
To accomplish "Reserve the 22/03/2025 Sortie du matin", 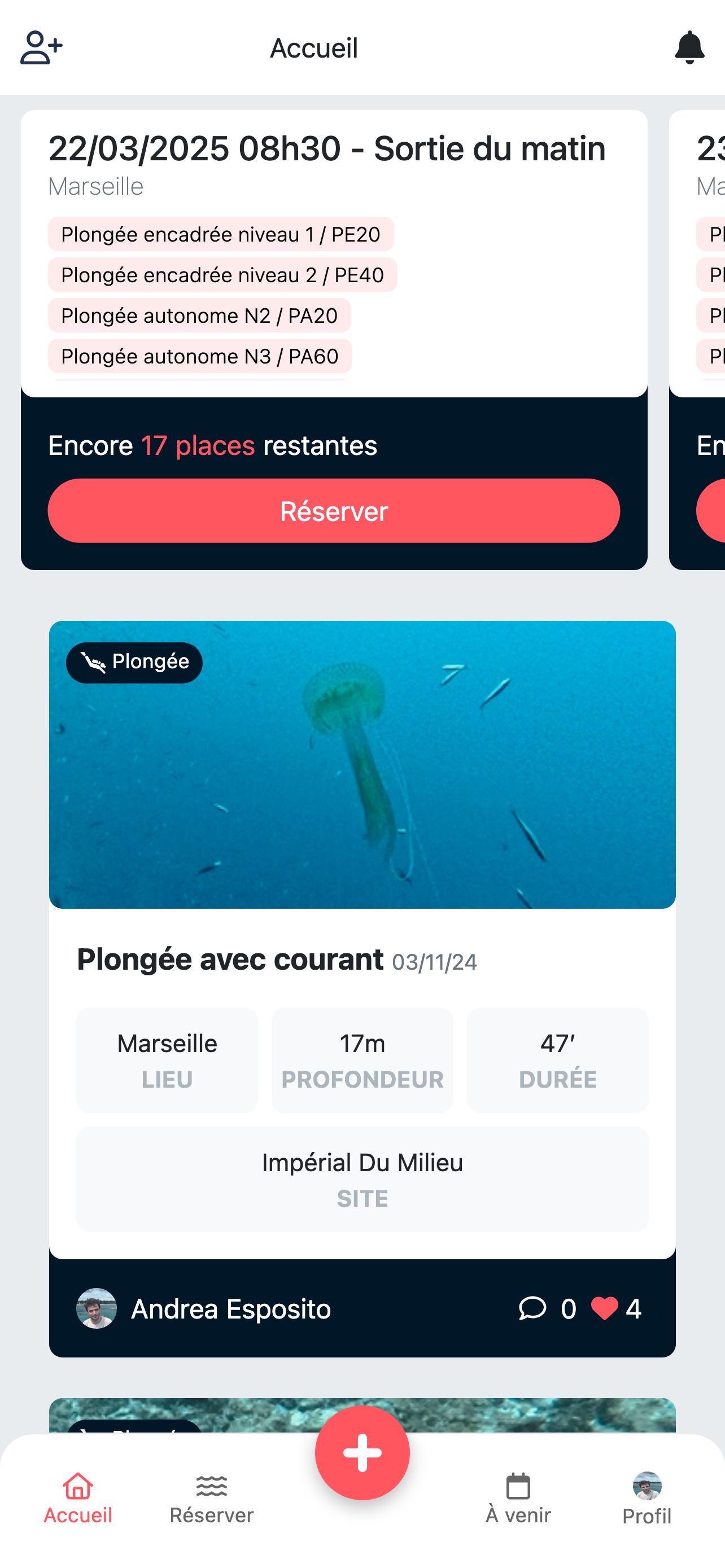I will (x=334, y=511).
